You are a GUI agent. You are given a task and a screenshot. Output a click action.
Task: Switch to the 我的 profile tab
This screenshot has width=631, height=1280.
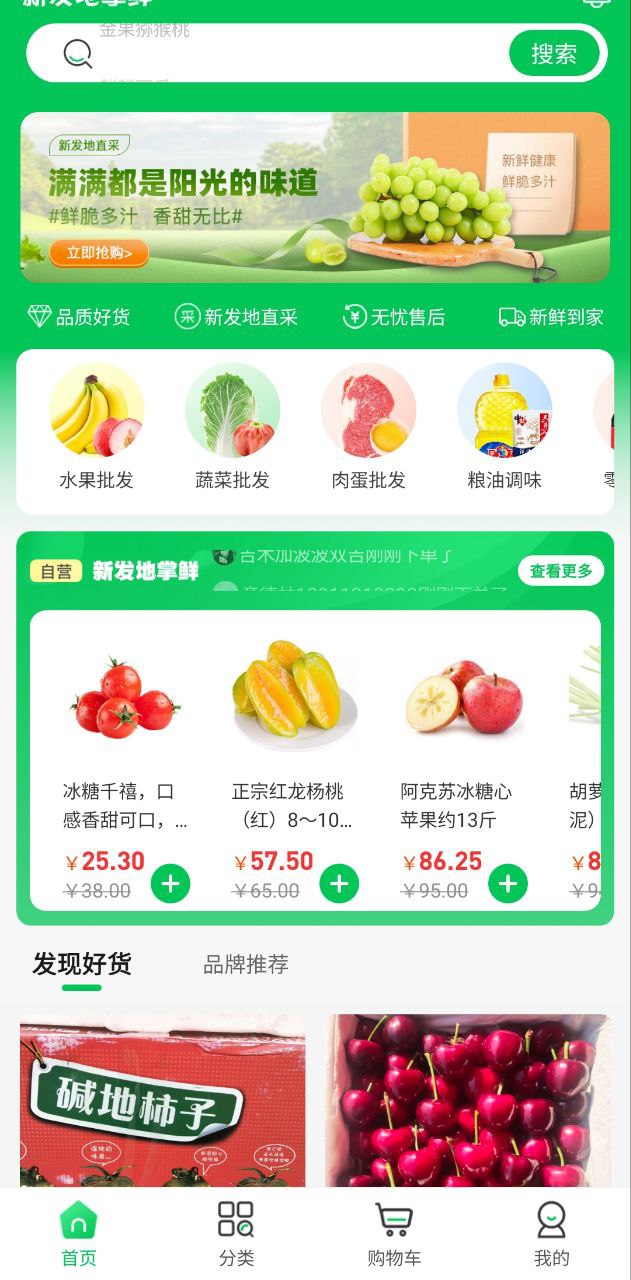(551, 1234)
